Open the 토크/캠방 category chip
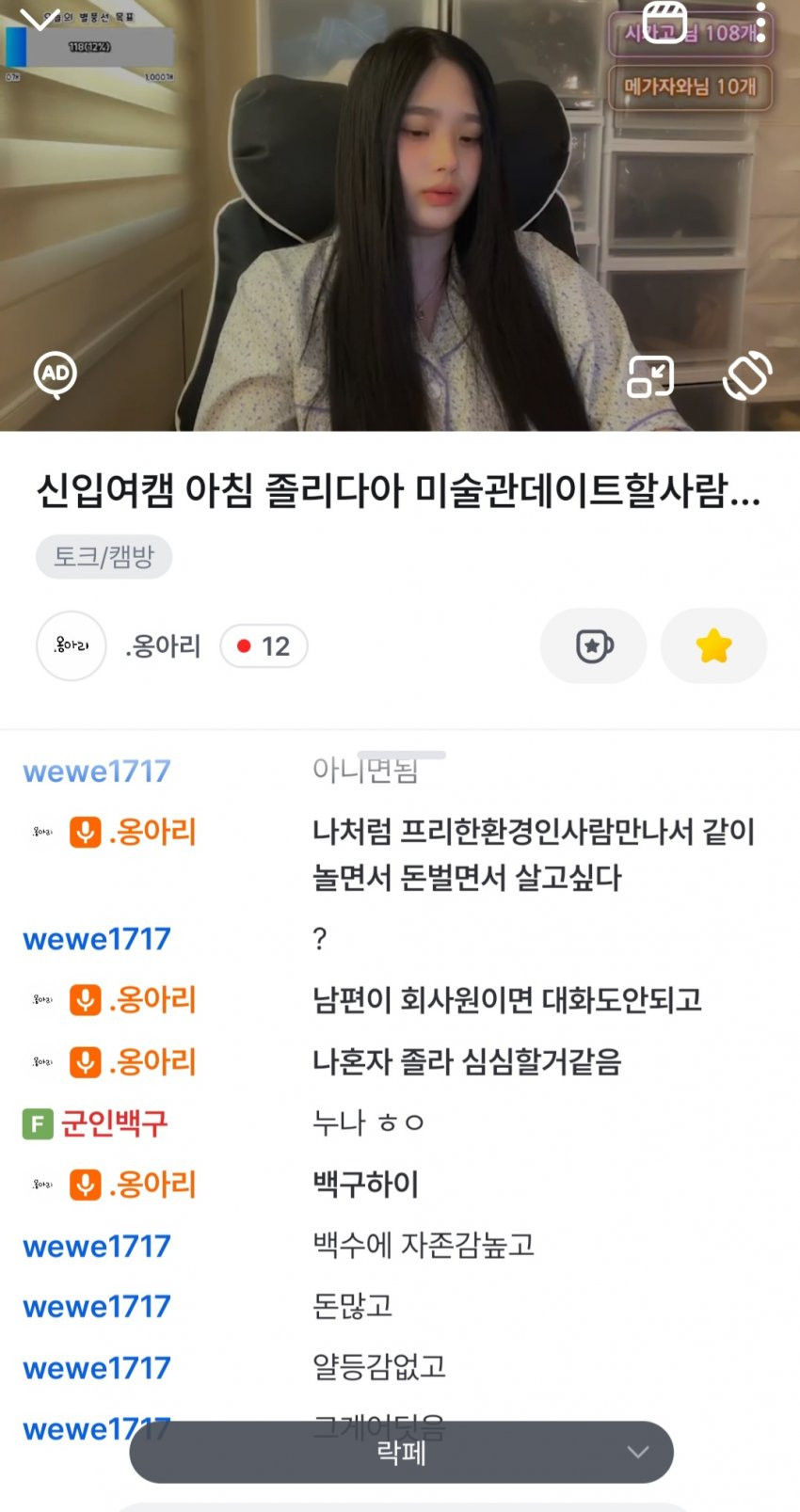 [x=104, y=557]
